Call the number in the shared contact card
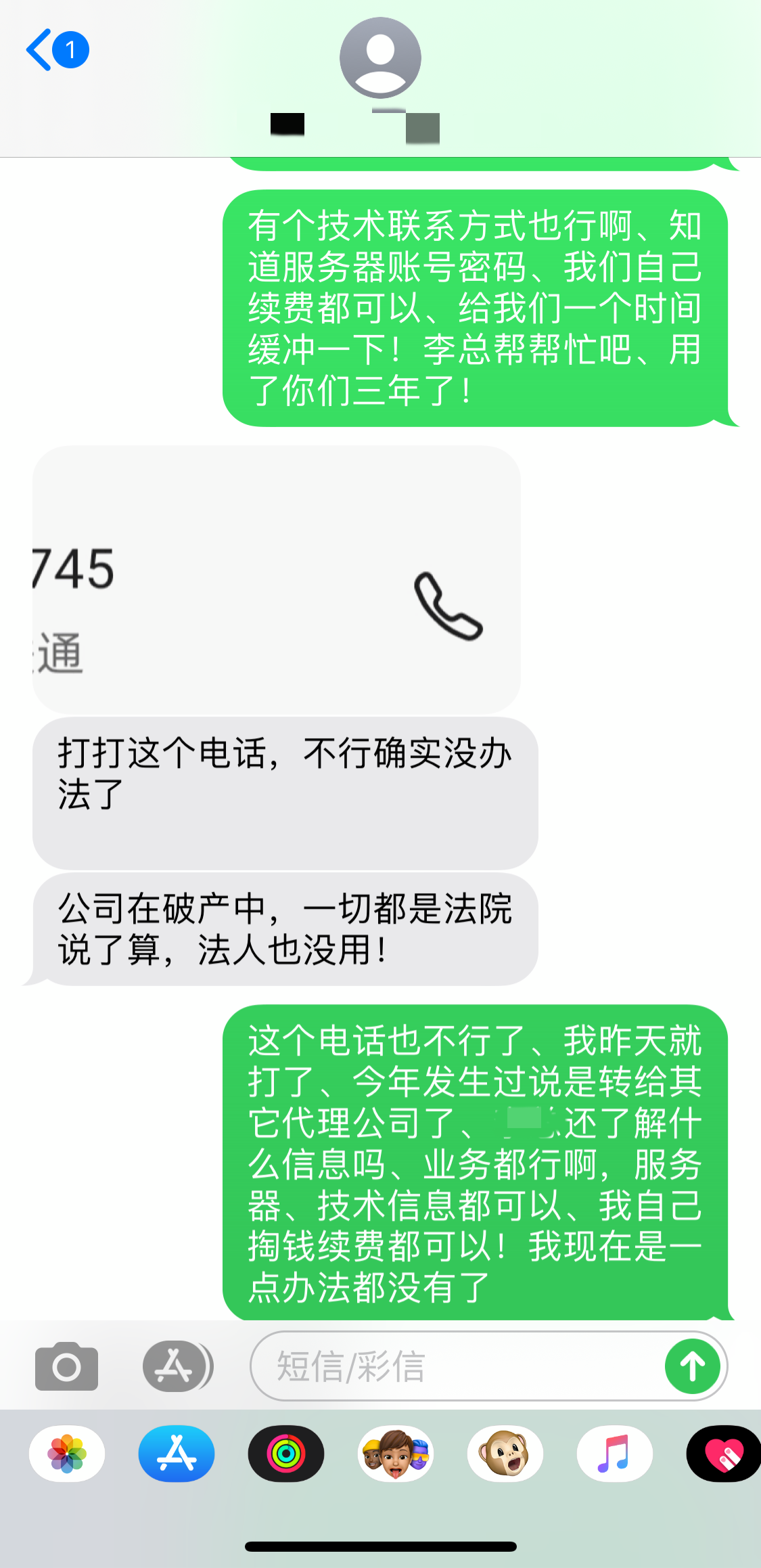Screen dimensions: 761x1568 tap(448, 606)
